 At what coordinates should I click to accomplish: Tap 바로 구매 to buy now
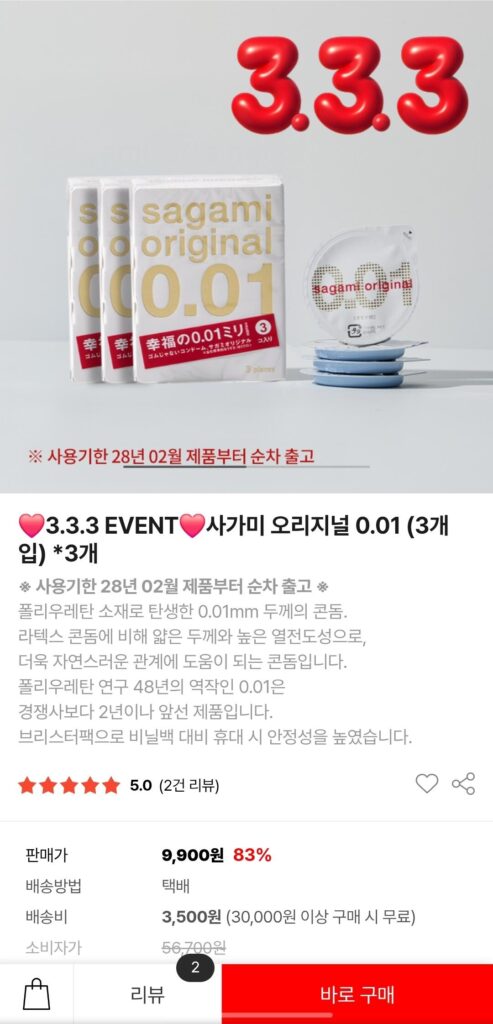pos(357,994)
